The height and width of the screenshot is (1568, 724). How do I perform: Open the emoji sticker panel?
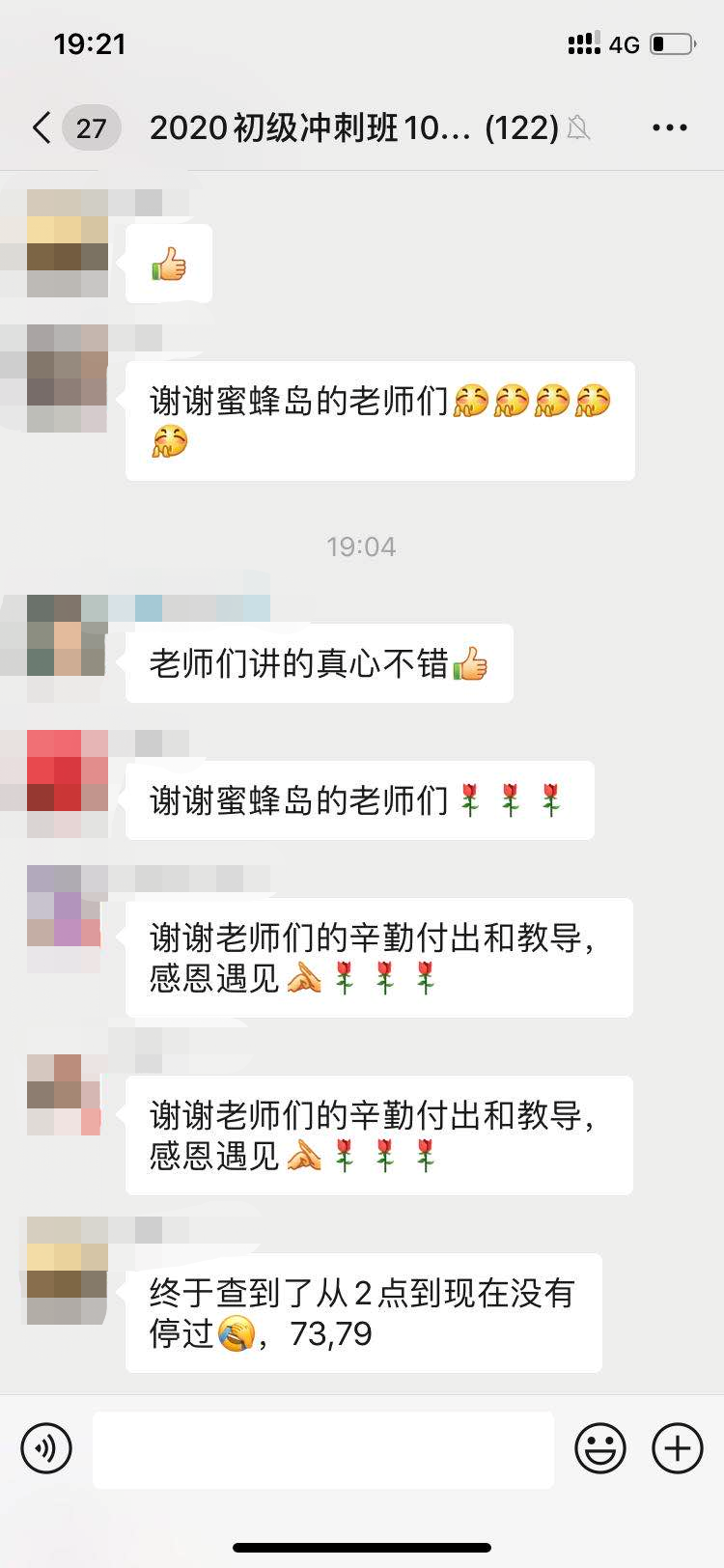[x=600, y=1448]
